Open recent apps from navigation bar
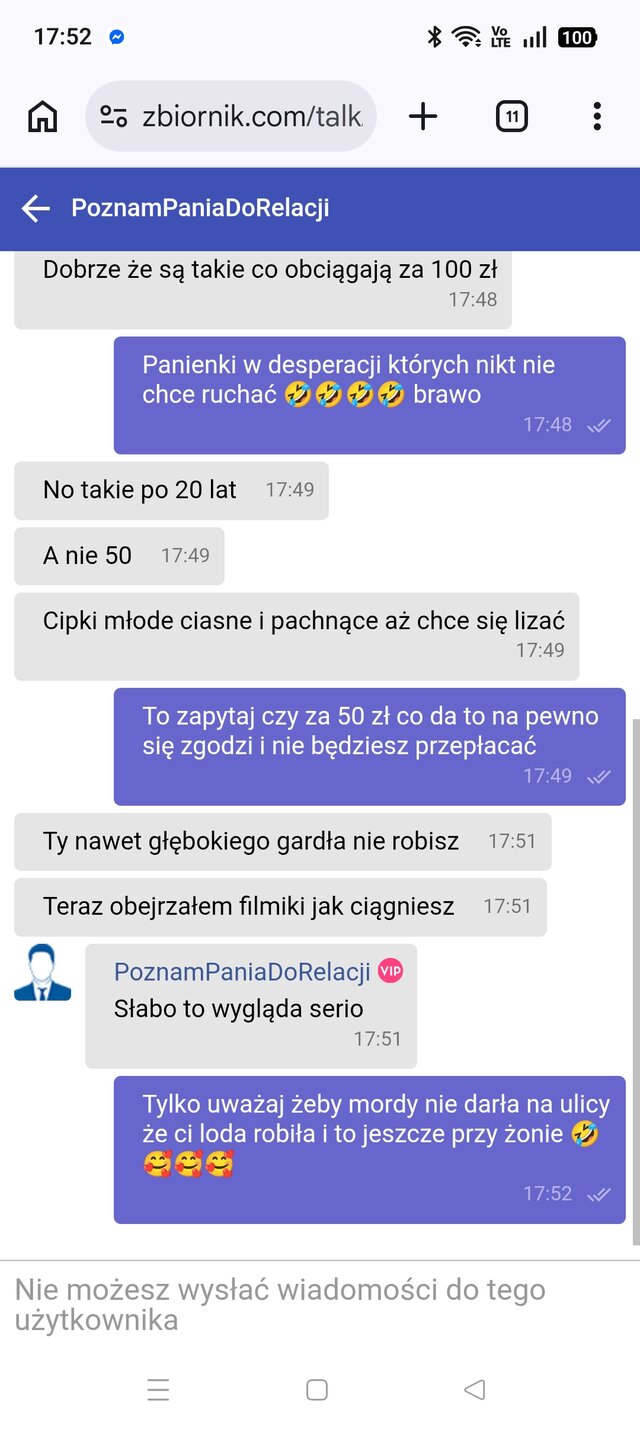This screenshot has height=1429, width=640. click(x=158, y=1389)
